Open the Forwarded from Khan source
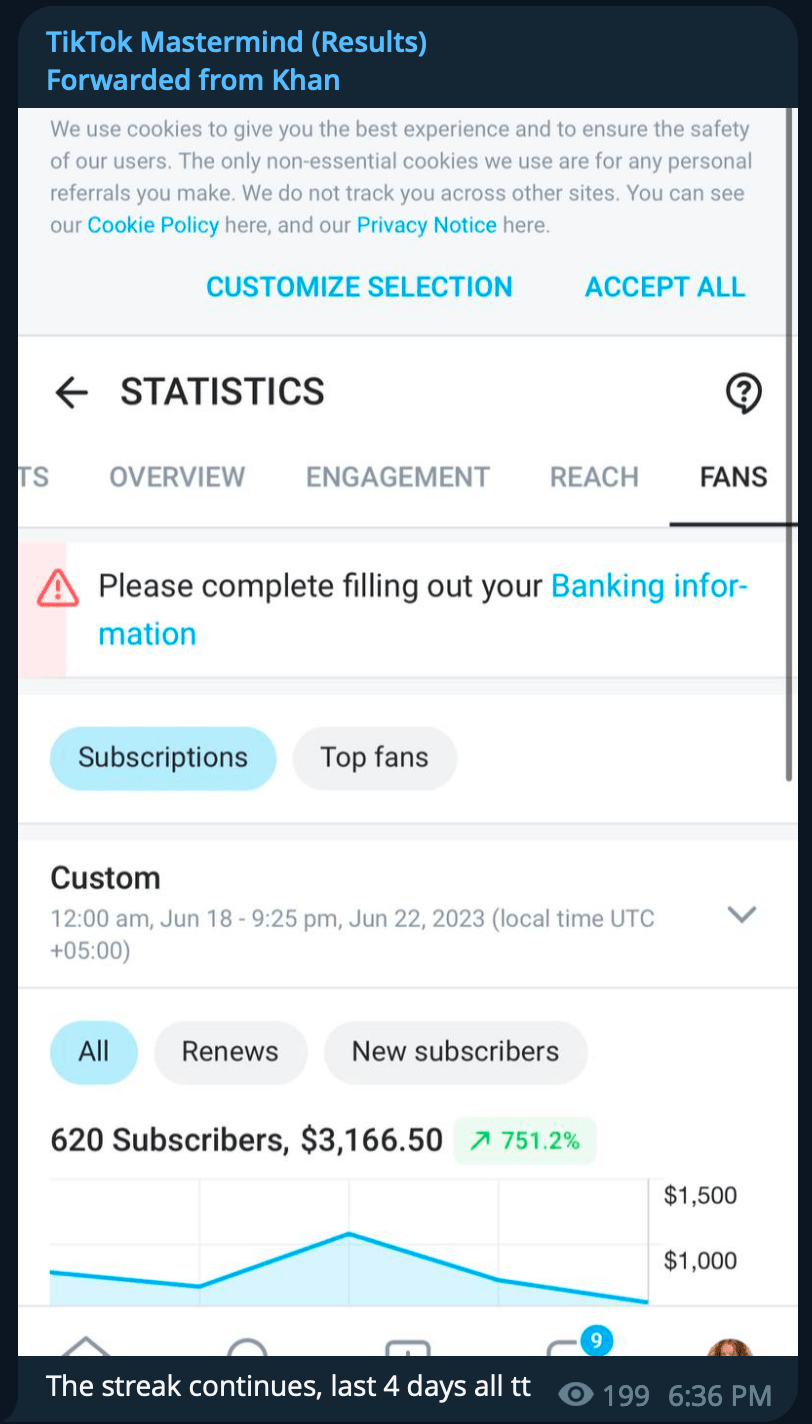812x1424 pixels. point(193,80)
